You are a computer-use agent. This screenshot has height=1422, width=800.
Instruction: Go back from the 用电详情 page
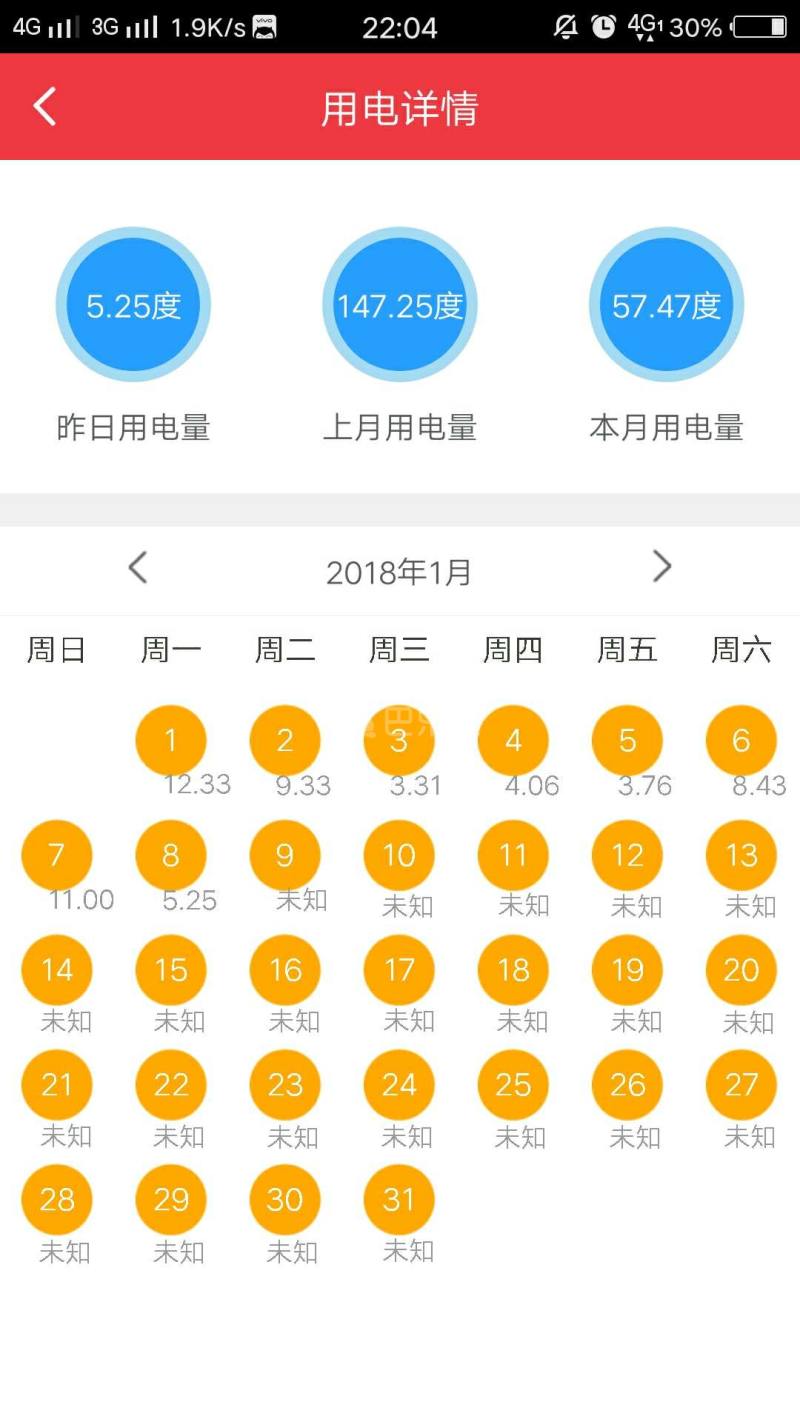(x=45, y=107)
